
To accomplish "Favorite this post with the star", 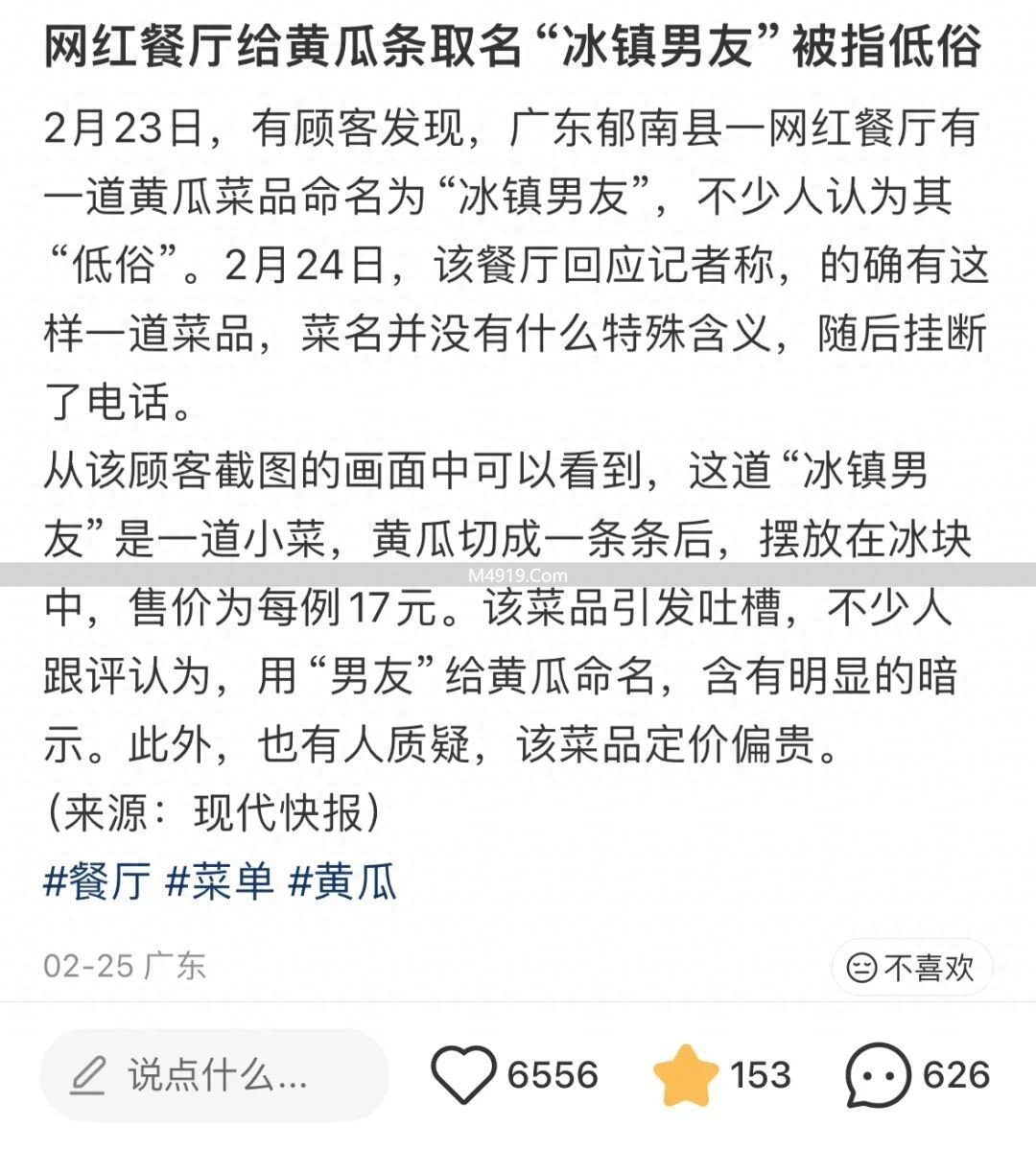I will [686, 1074].
